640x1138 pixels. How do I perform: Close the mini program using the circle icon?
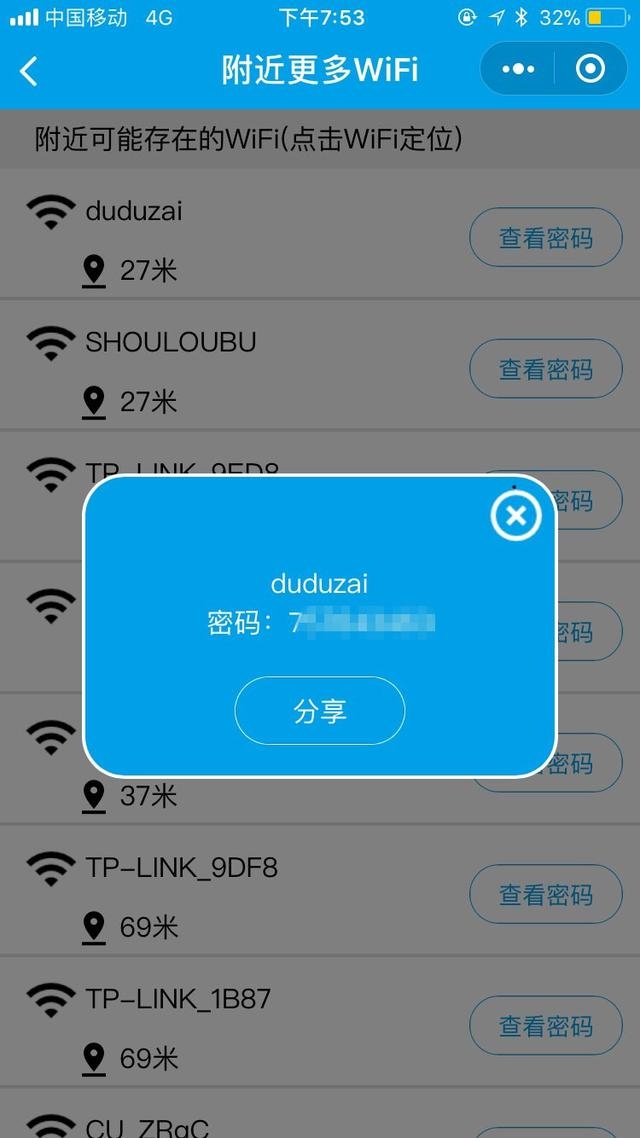(x=590, y=69)
